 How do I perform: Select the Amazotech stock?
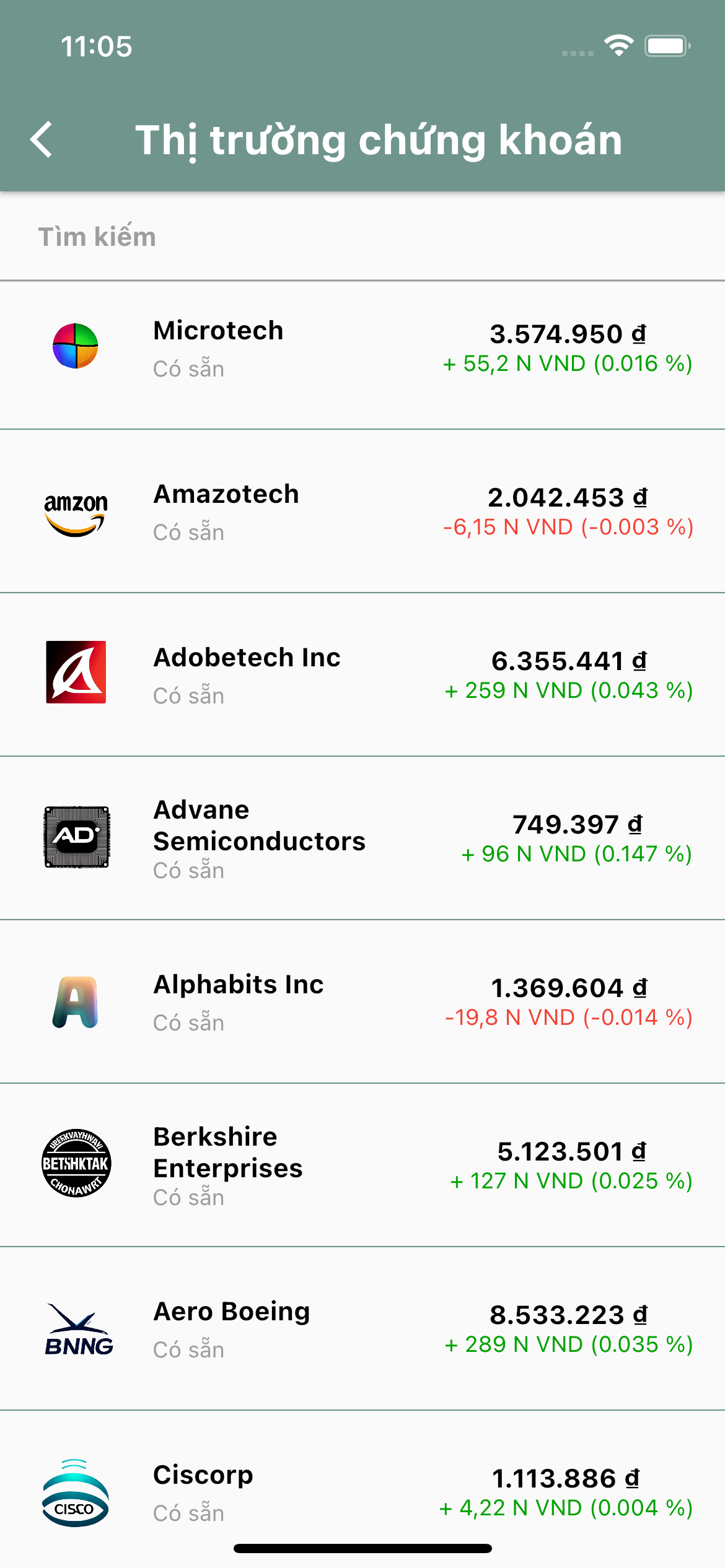coord(362,512)
